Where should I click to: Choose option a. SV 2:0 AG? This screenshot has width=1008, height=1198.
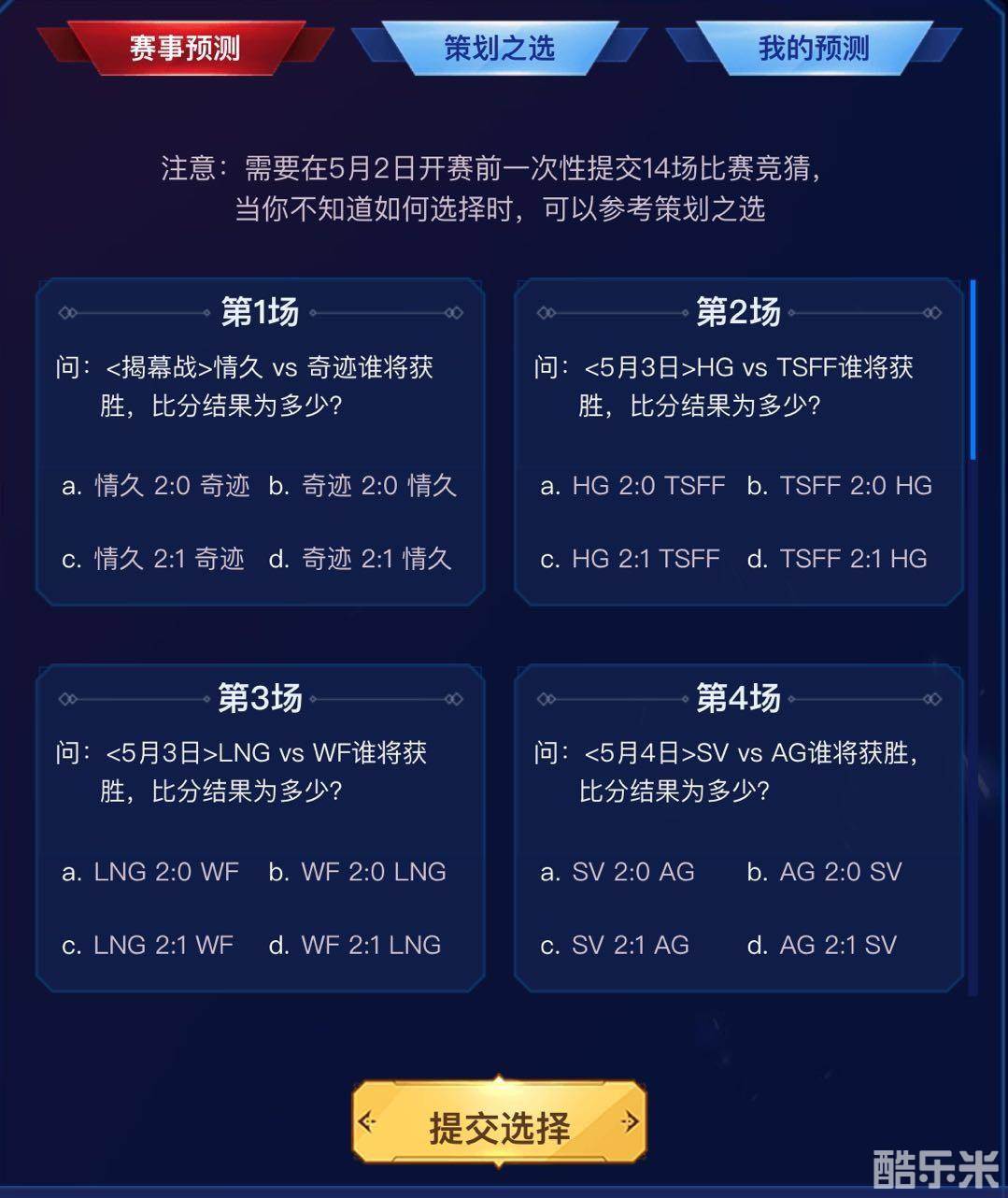point(618,872)
